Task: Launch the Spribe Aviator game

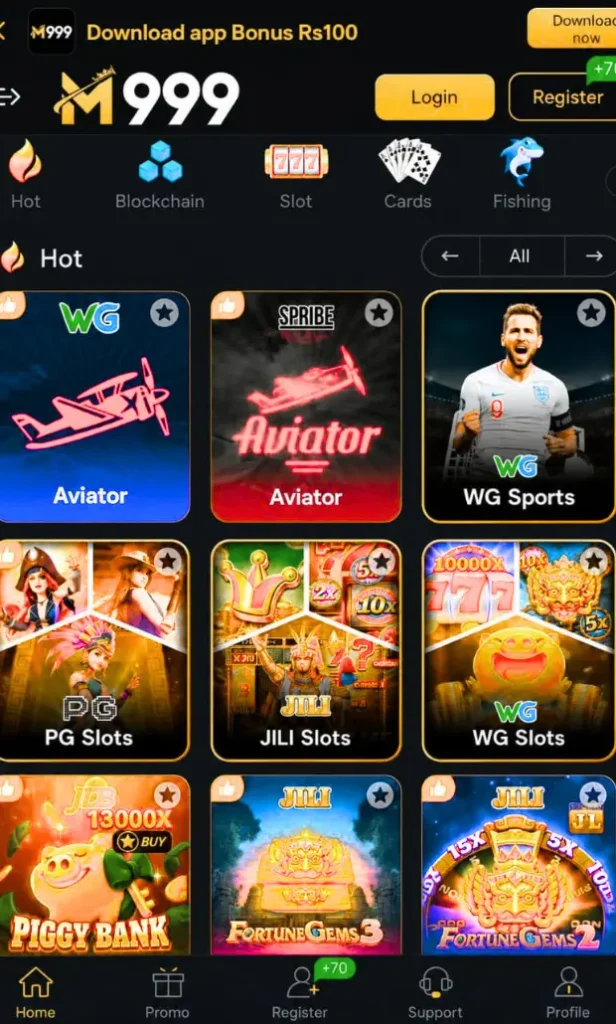Action: point(306,406)
